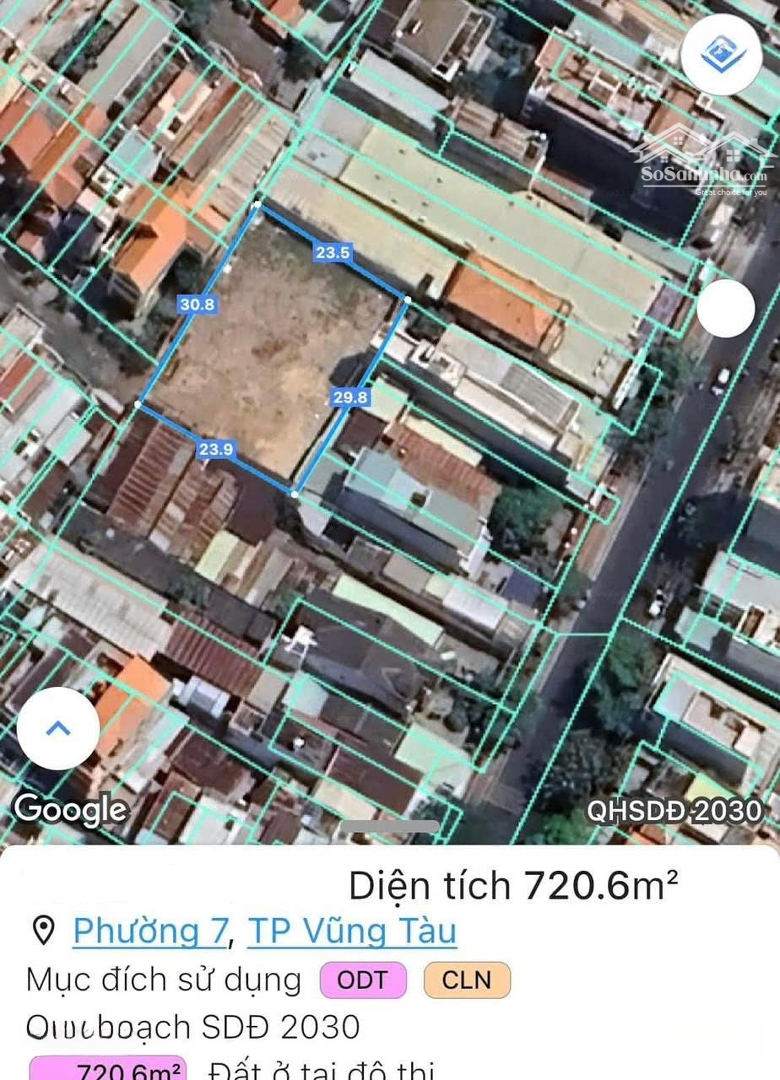Select the Quy hoạch SDĐ 2030 section
Viewport: 780px width, 1080px height.
tap(190, 1028)
